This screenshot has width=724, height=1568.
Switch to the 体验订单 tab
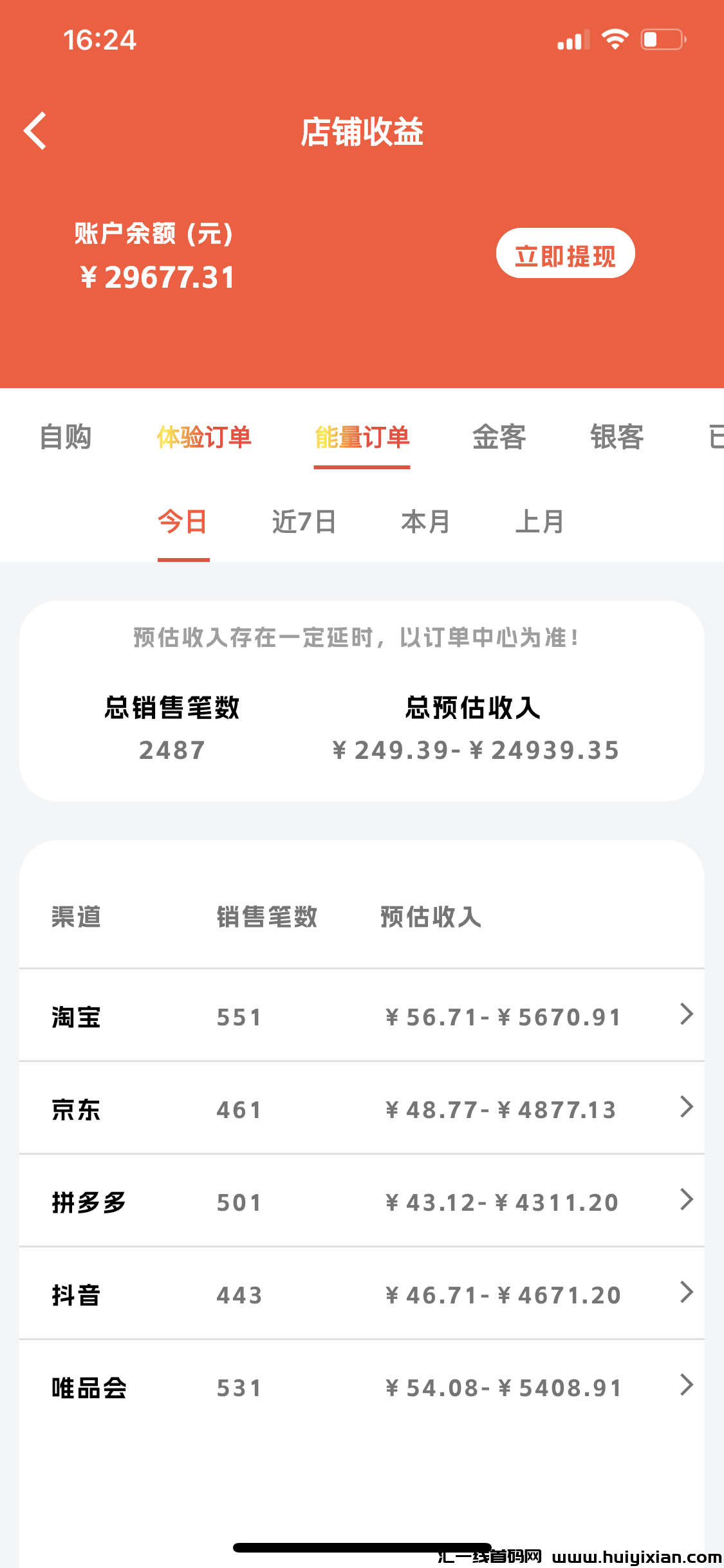[205, 438]
